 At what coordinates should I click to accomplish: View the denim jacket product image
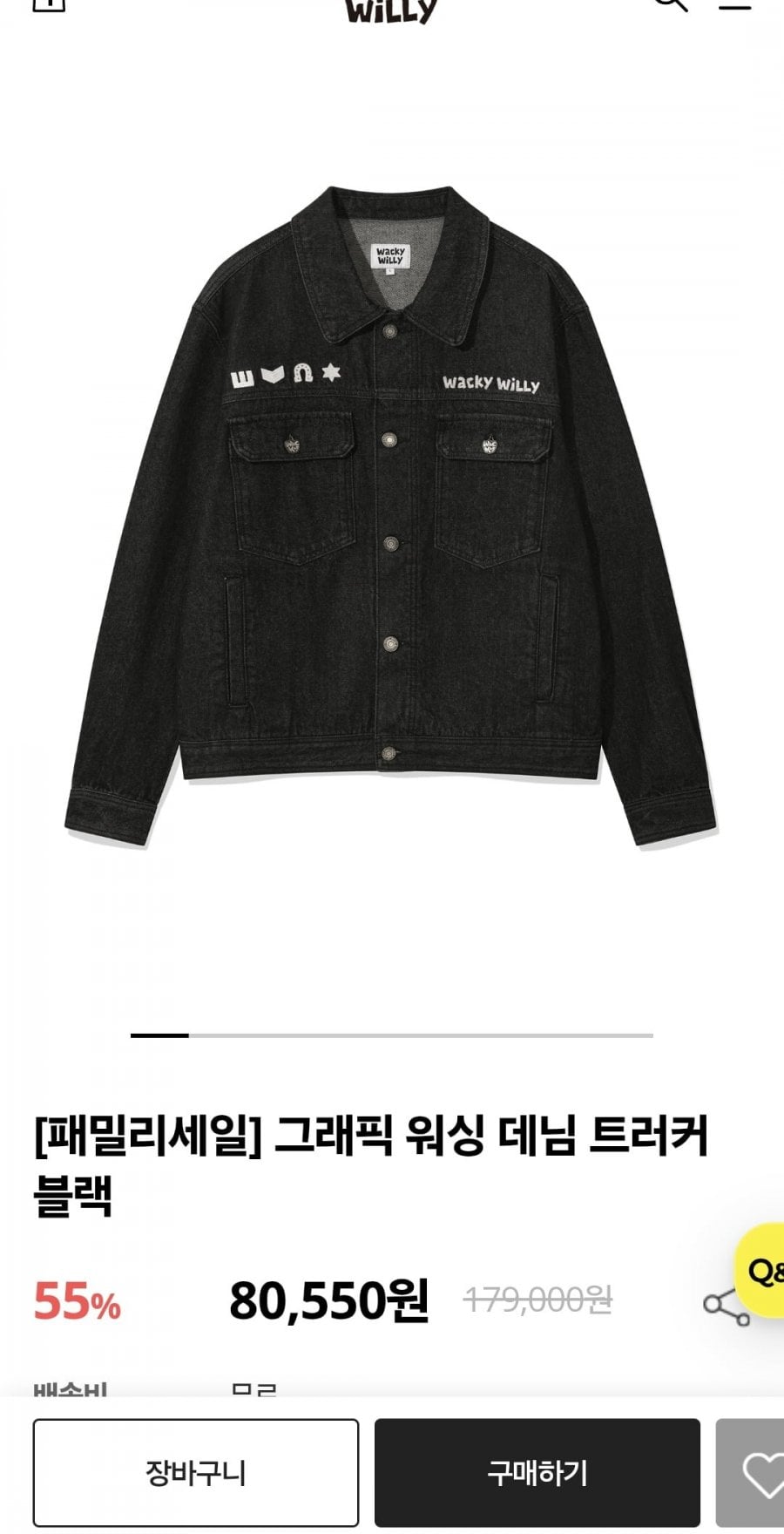391,514
